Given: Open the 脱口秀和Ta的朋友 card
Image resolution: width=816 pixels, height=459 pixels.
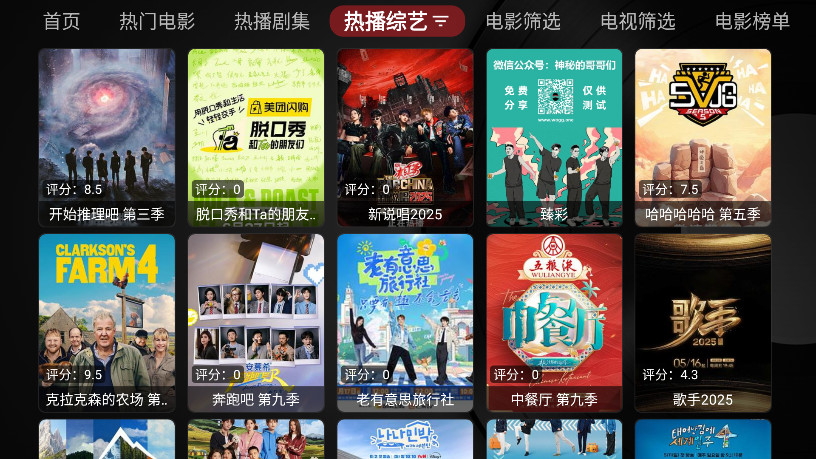Looking at the screenshot, I should pos(256,137).
